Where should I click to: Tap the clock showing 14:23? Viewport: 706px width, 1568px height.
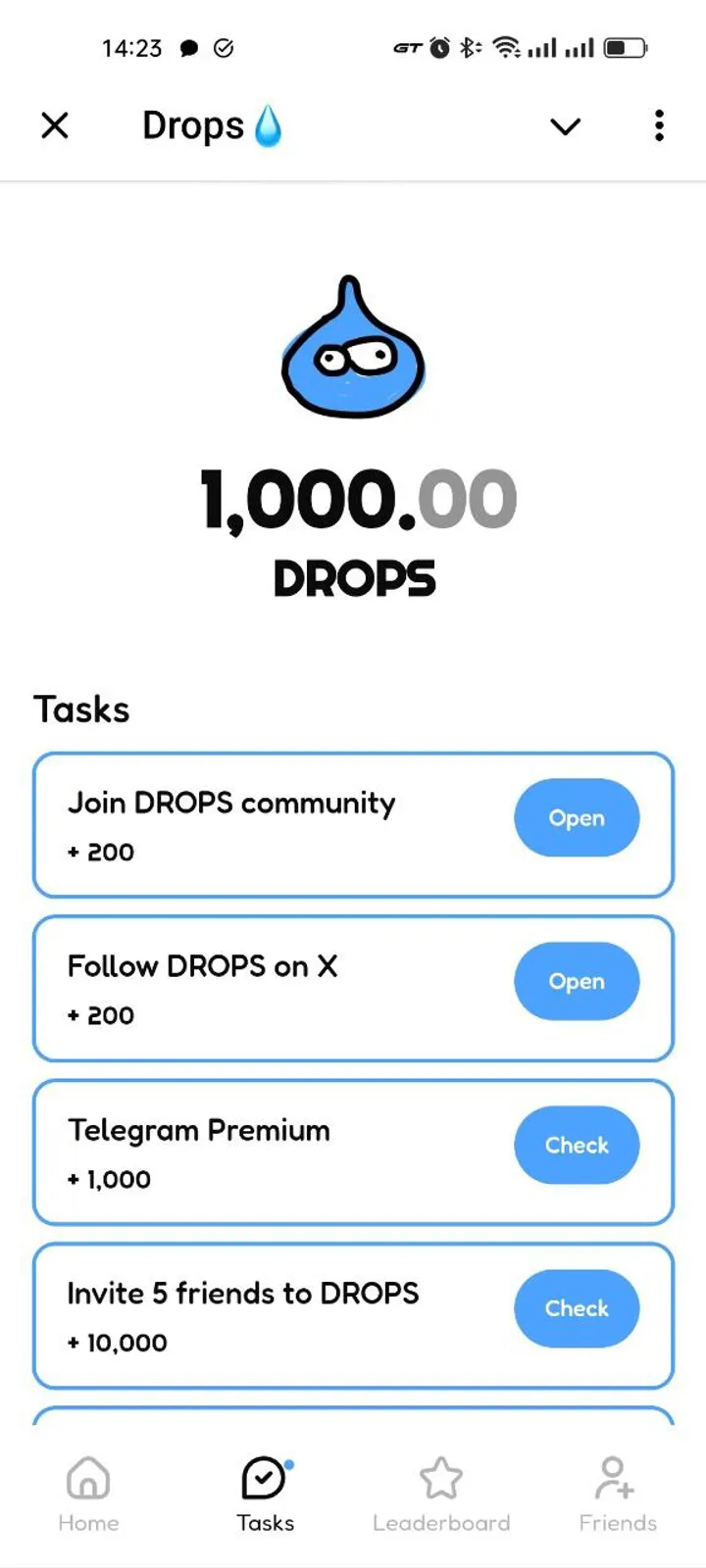(131, 47)
